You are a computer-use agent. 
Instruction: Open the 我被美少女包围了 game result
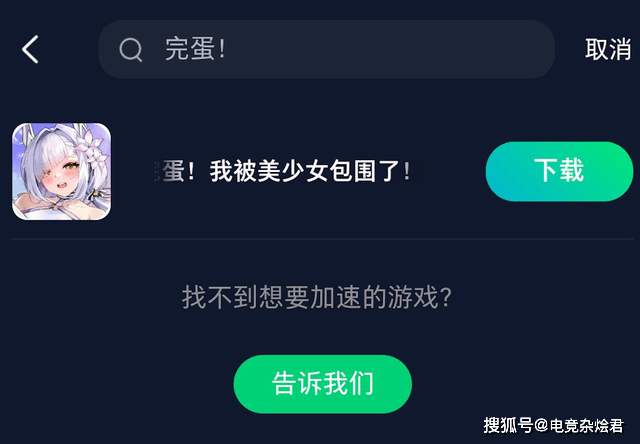point(283,171)
